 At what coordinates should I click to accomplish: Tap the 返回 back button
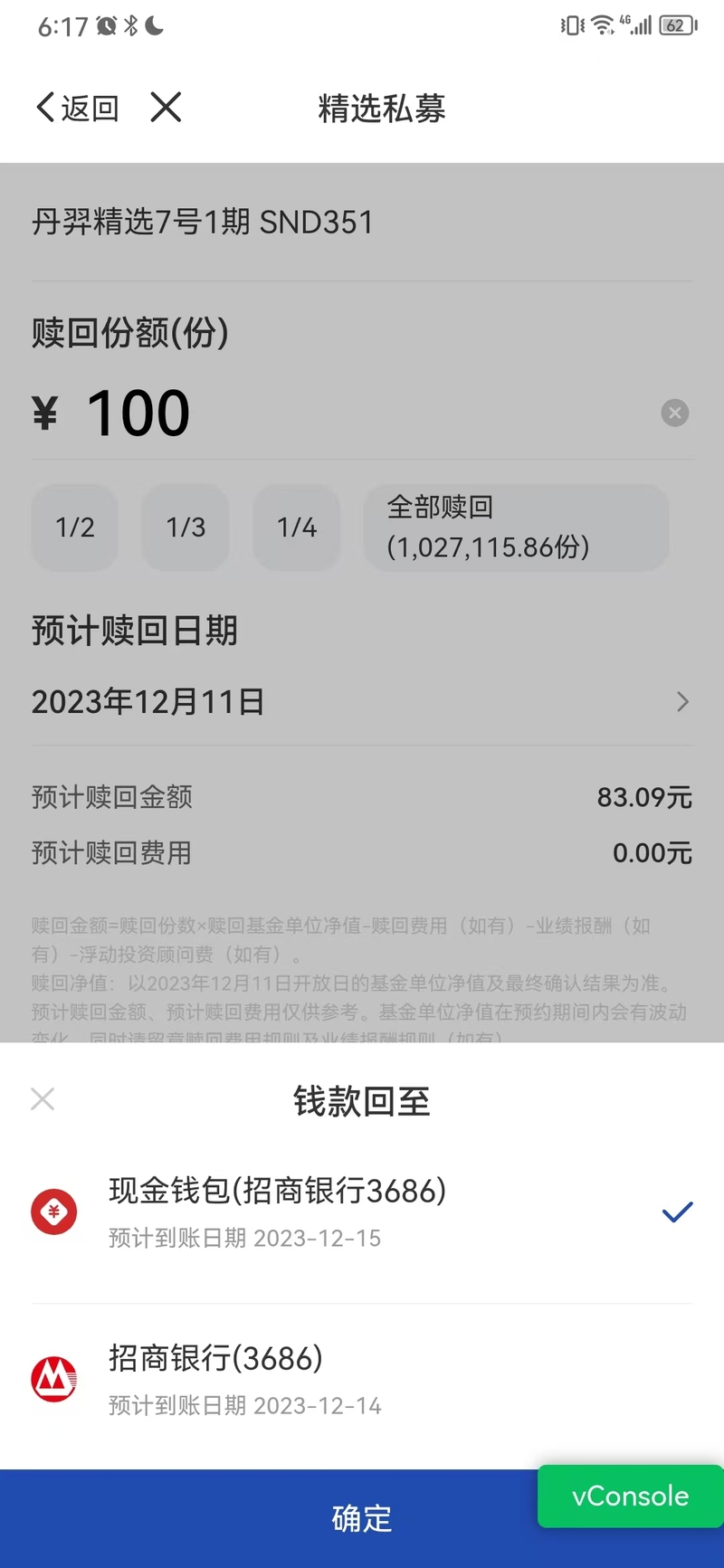[x=78, y=108]
